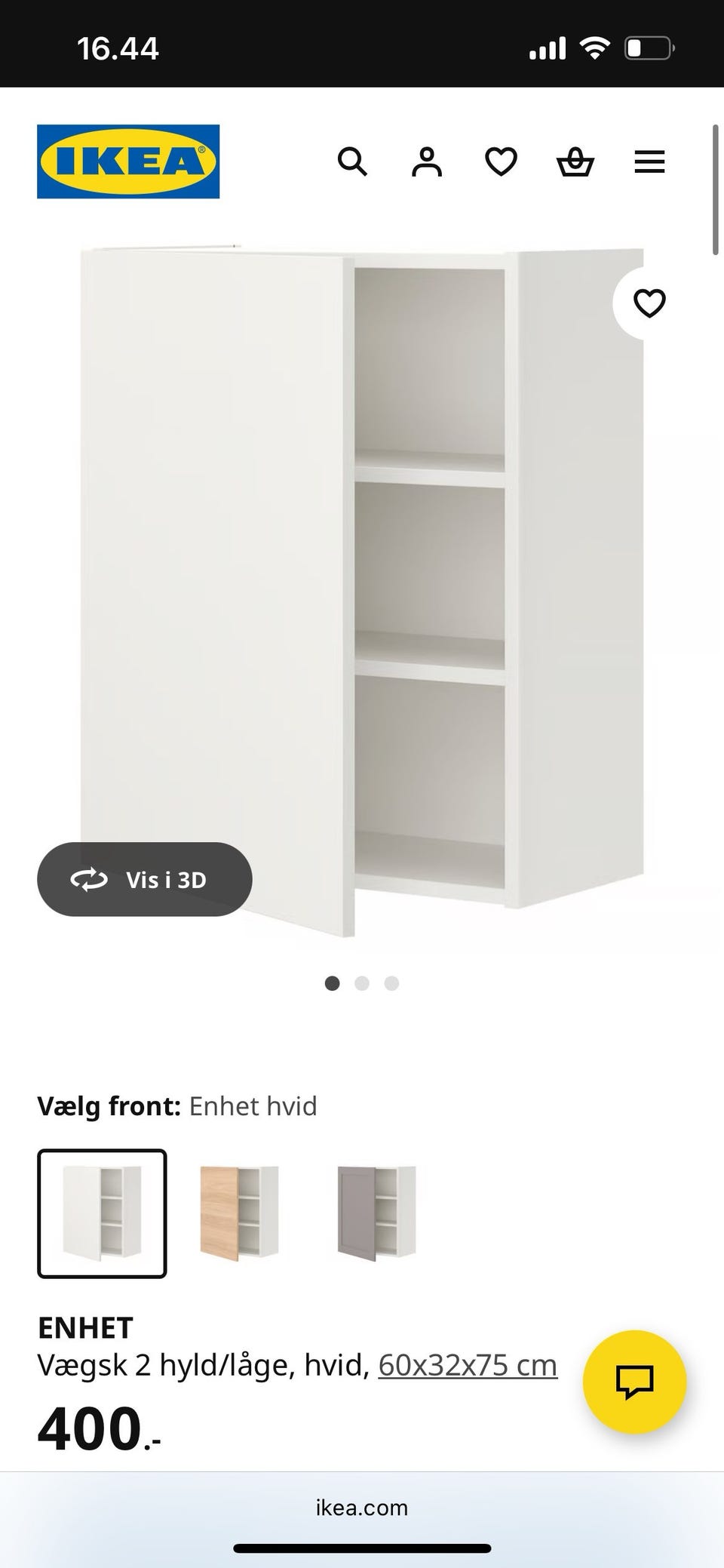This screenshot has width=724, height=1568.
Task: Jump to the third image dot
Action: click(x=391, y=983)
